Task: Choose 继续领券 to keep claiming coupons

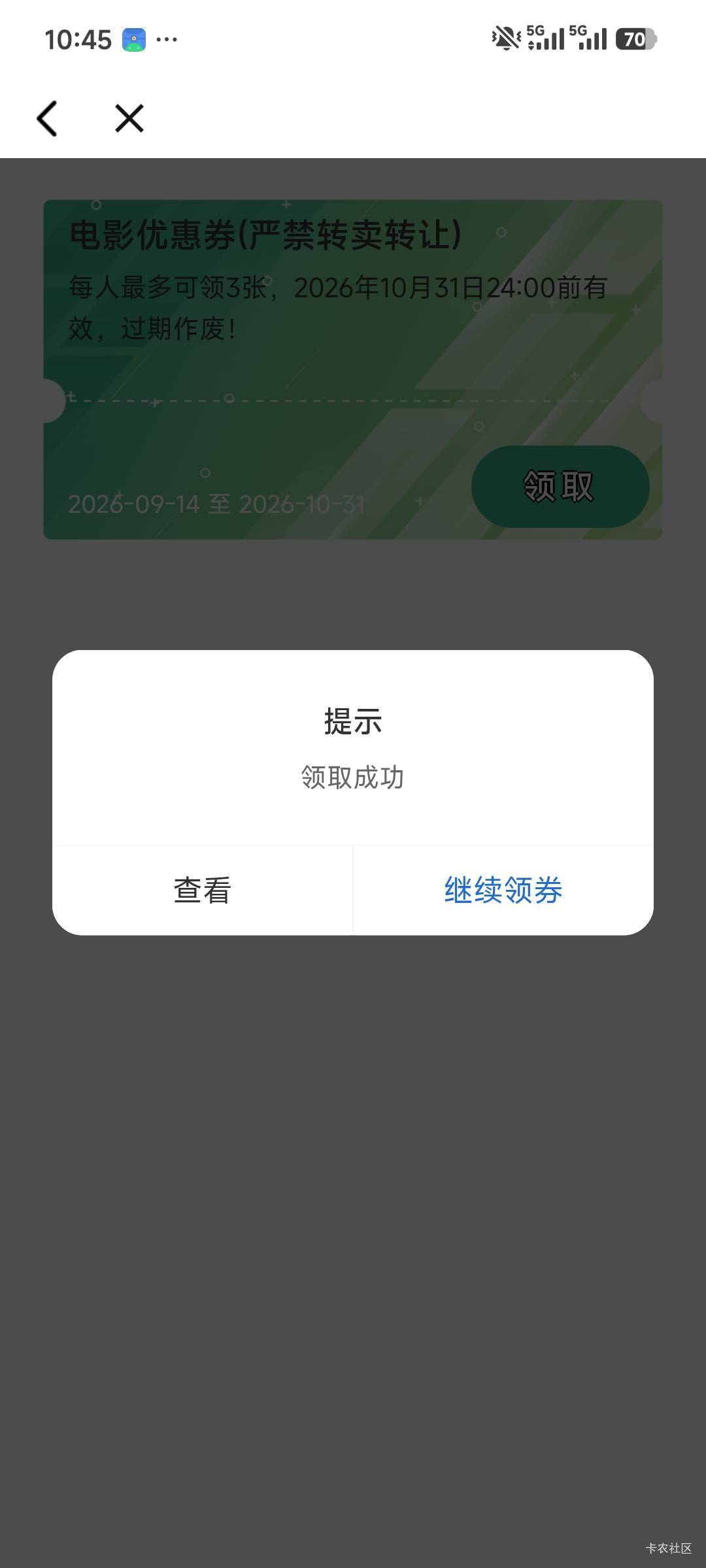Action: (503, 890)
